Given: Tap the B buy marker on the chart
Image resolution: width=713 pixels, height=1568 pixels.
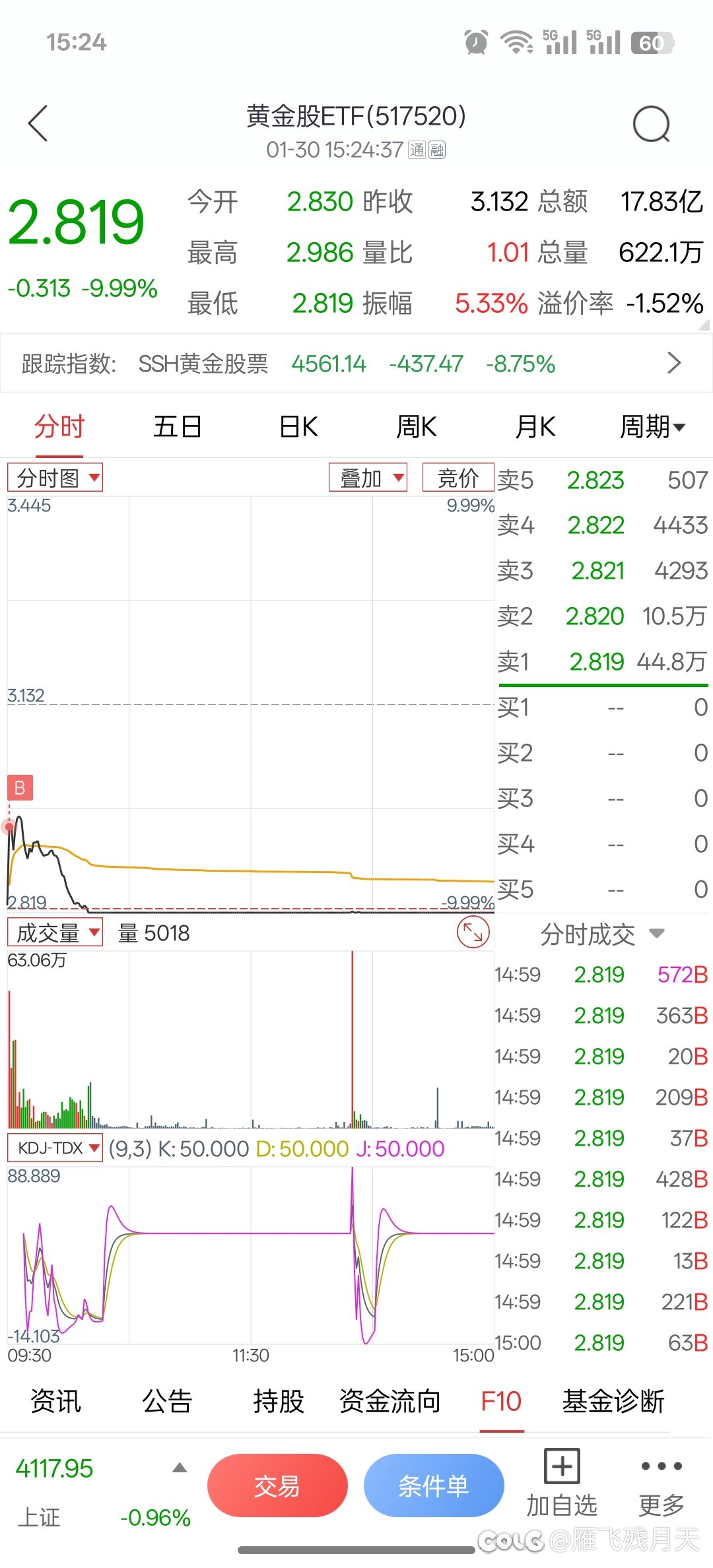Looking at the screenshot, I should [x=19, y=788].
